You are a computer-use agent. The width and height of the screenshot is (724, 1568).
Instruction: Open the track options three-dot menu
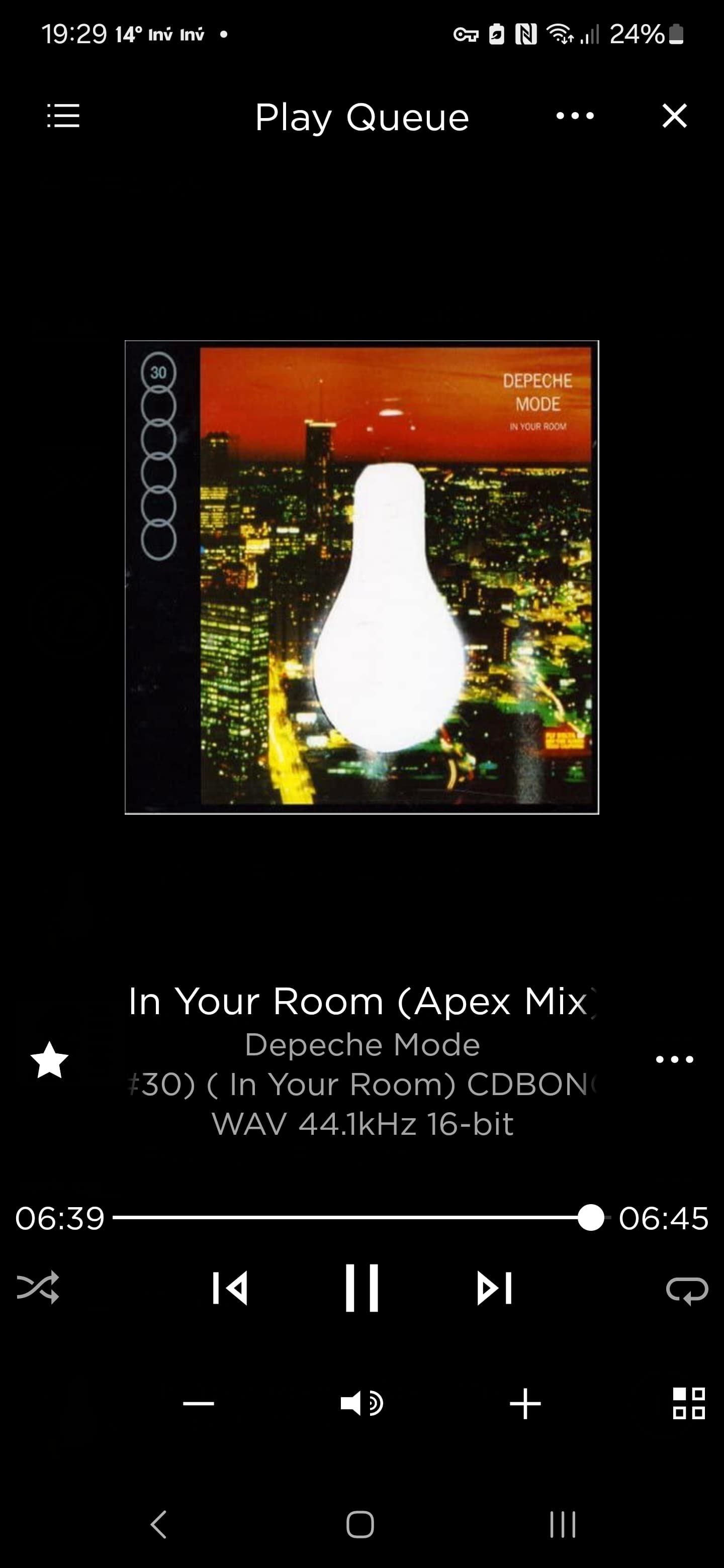point(674,1060)
